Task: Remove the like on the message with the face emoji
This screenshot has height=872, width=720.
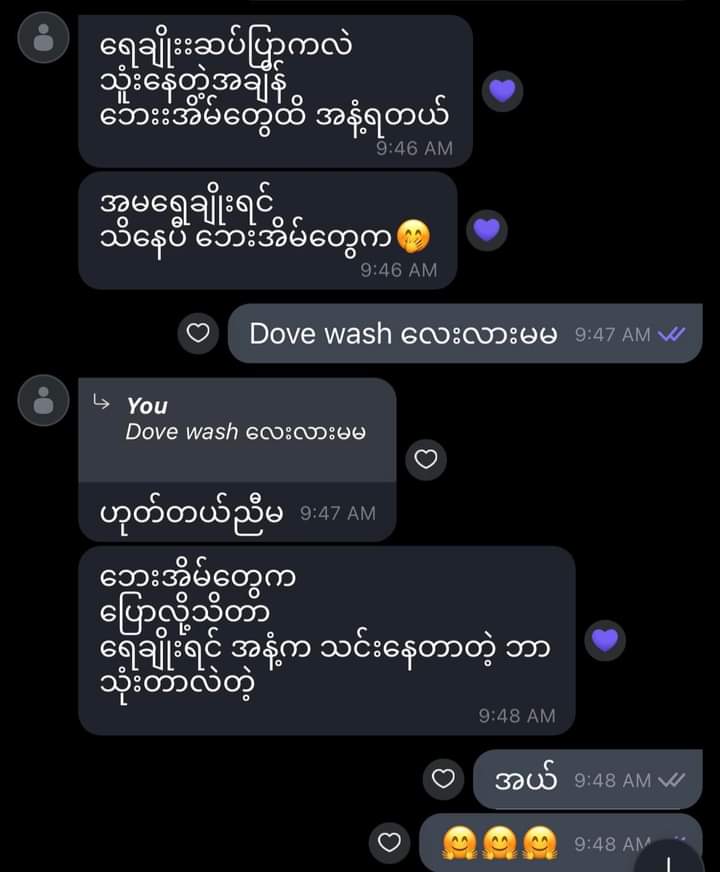Action: tap(488, 231)
